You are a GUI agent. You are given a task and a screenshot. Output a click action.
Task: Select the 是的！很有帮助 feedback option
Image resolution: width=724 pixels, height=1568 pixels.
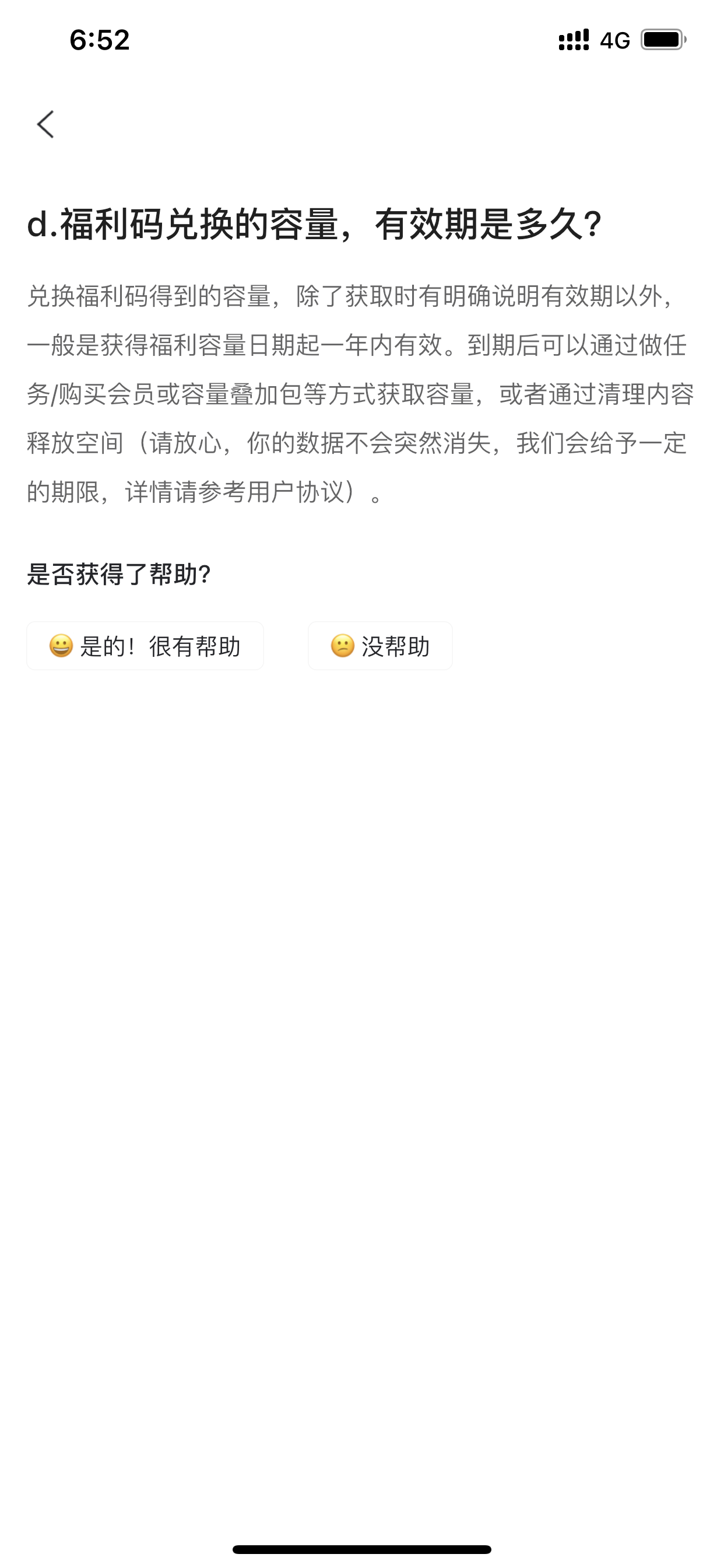145,646
